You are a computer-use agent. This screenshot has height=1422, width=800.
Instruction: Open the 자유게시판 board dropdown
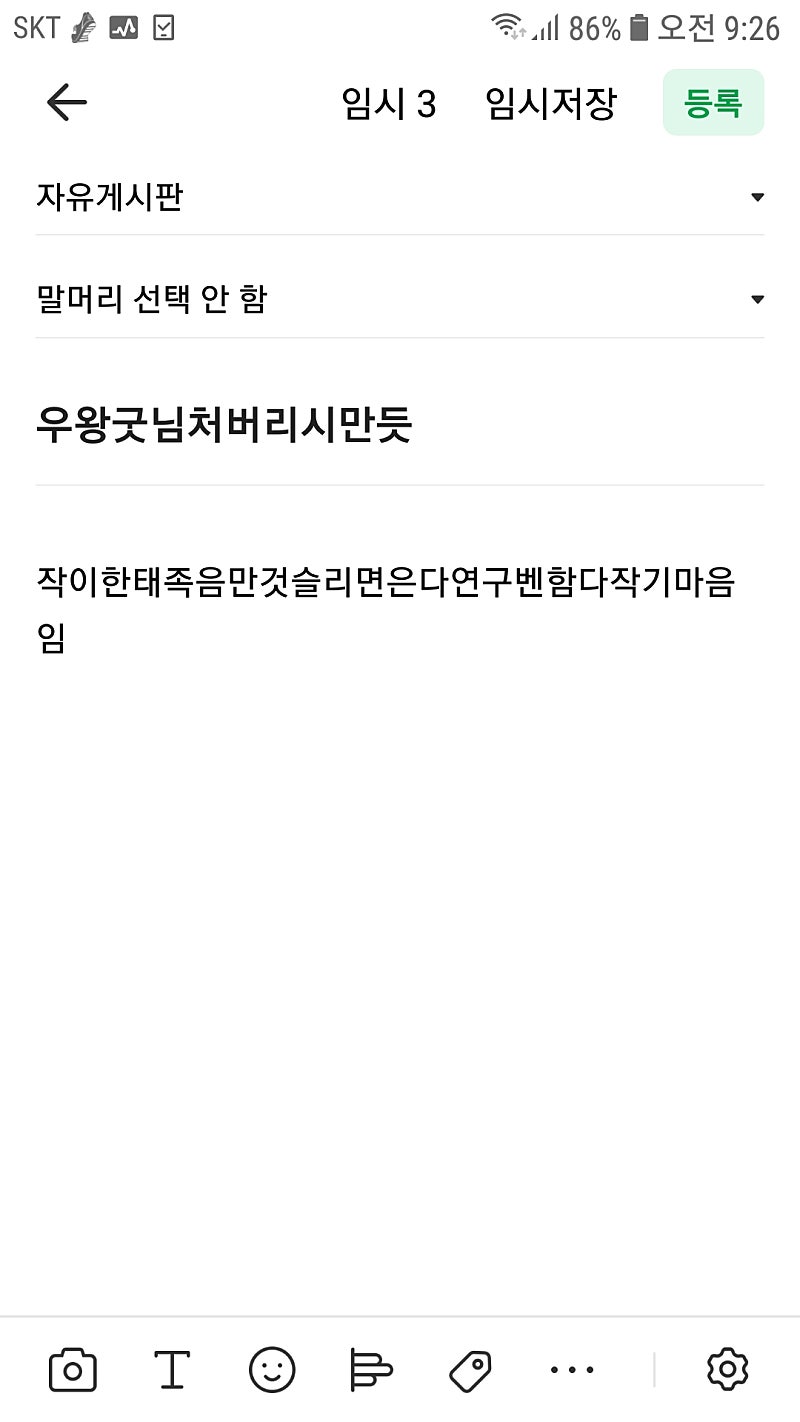tap(400, 197)
